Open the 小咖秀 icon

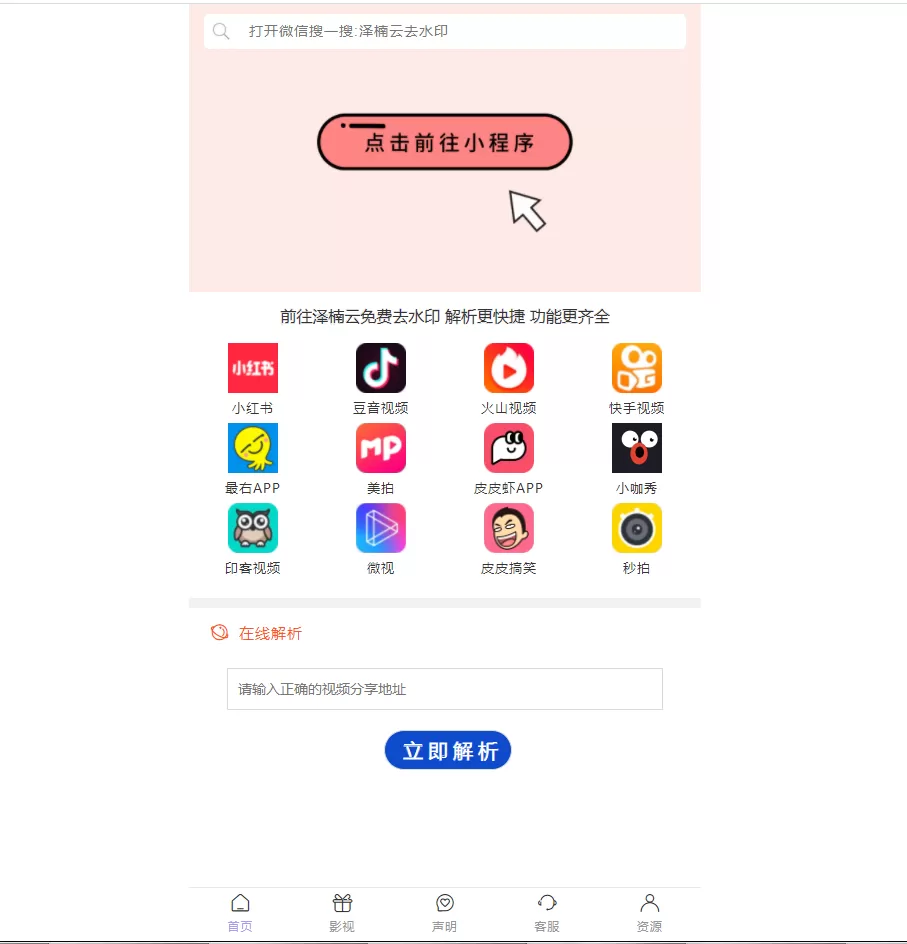637,448
